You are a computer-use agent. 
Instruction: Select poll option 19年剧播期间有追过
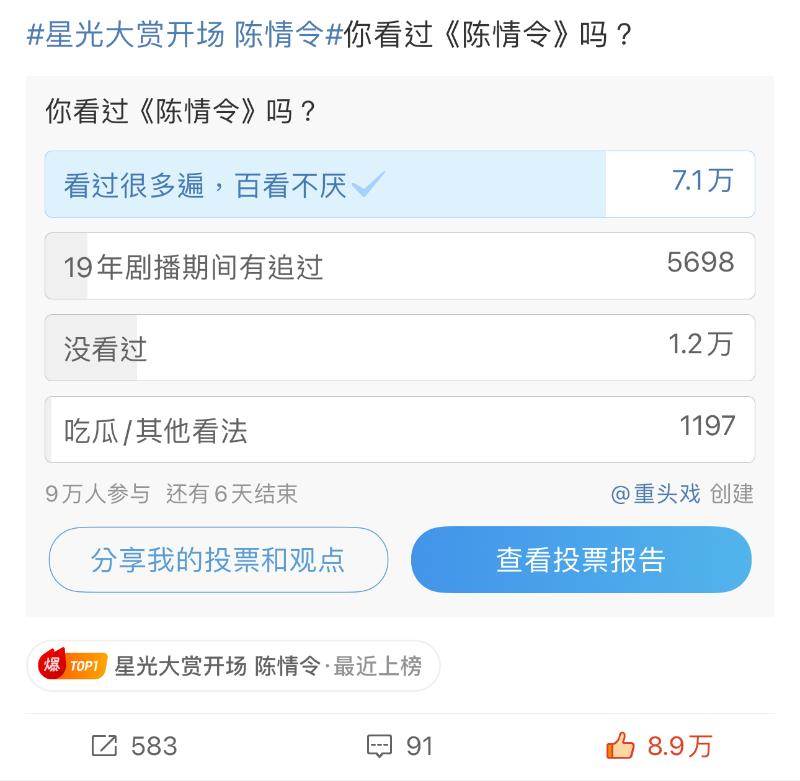[x=399, y=266]
